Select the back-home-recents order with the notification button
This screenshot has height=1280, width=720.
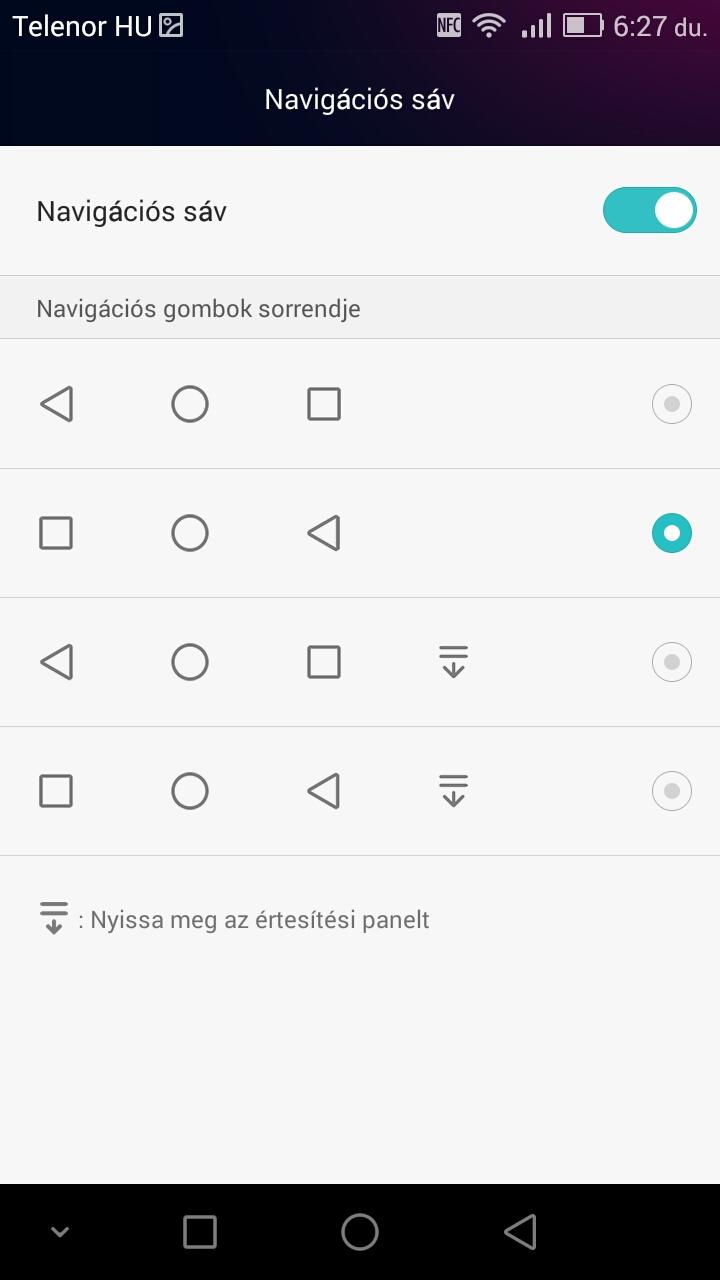click(x=671, y=662)
